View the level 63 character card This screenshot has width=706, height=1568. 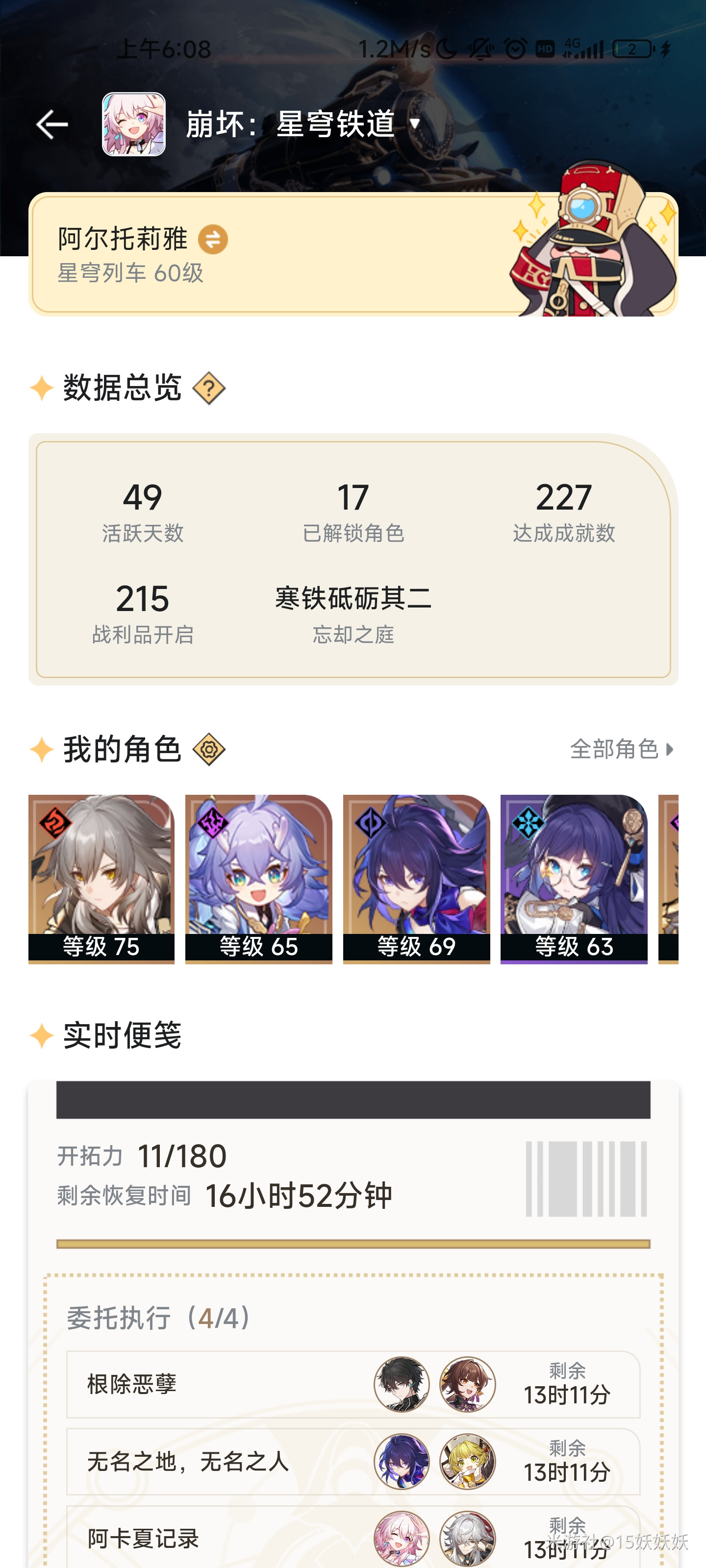pos(574,879)
